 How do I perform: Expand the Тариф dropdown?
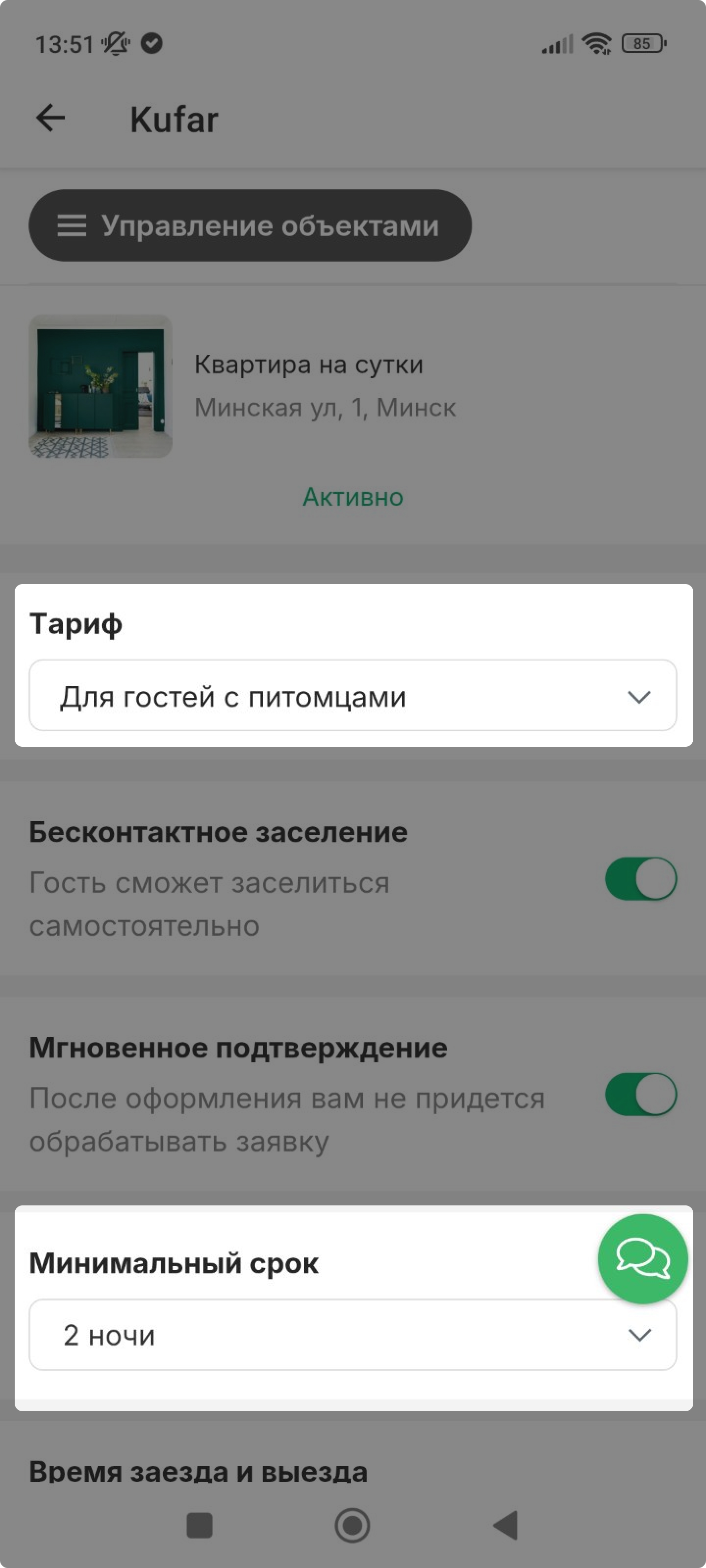(353, 695)
